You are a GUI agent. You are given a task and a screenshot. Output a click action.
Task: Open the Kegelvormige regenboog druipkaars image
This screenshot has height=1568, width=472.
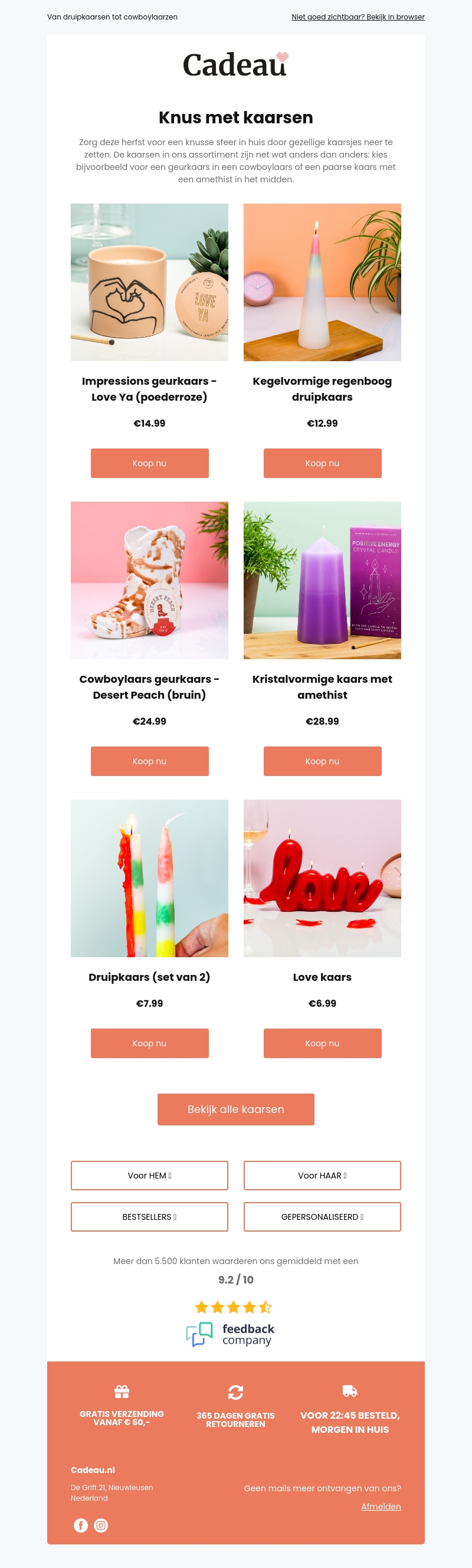point(322,282)
